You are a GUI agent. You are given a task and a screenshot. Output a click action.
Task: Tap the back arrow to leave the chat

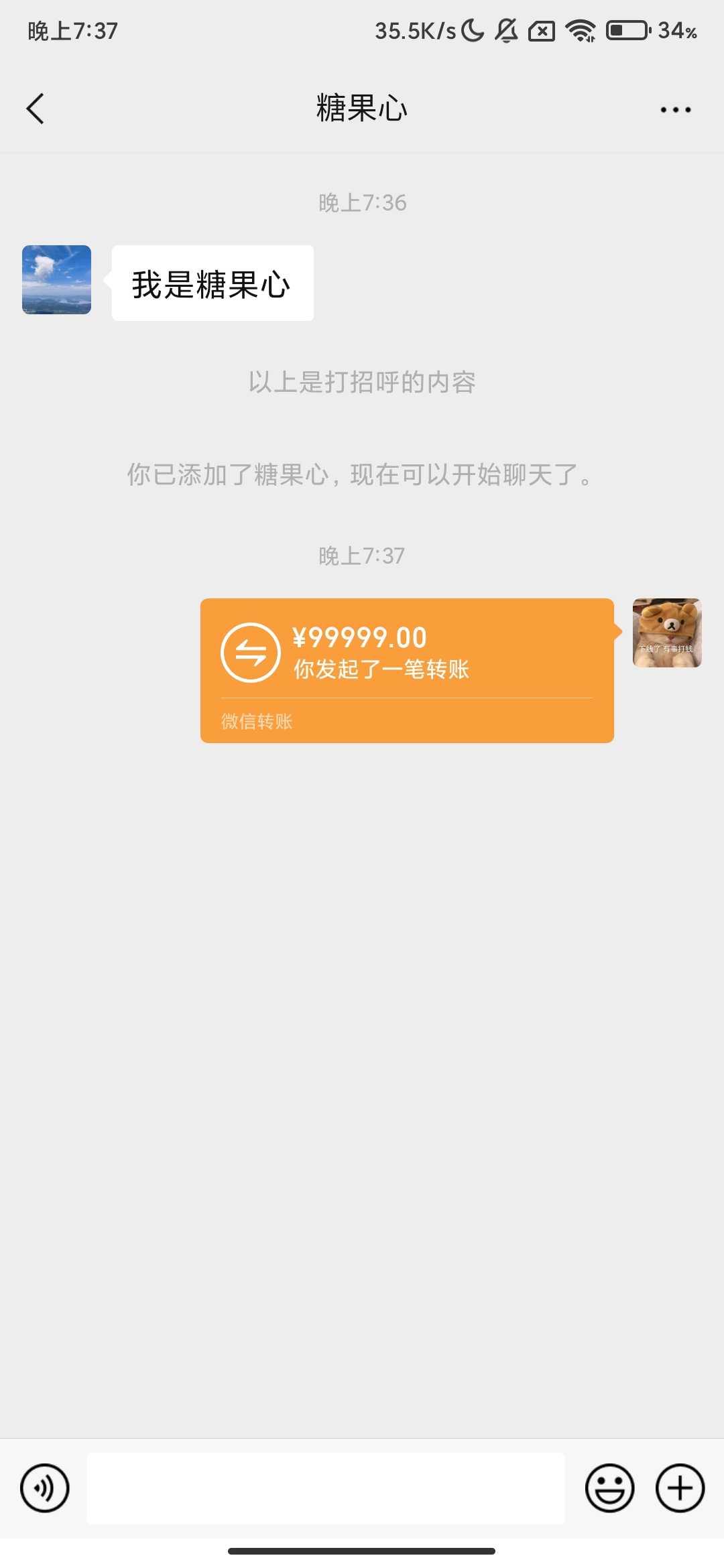coord(35,108)
